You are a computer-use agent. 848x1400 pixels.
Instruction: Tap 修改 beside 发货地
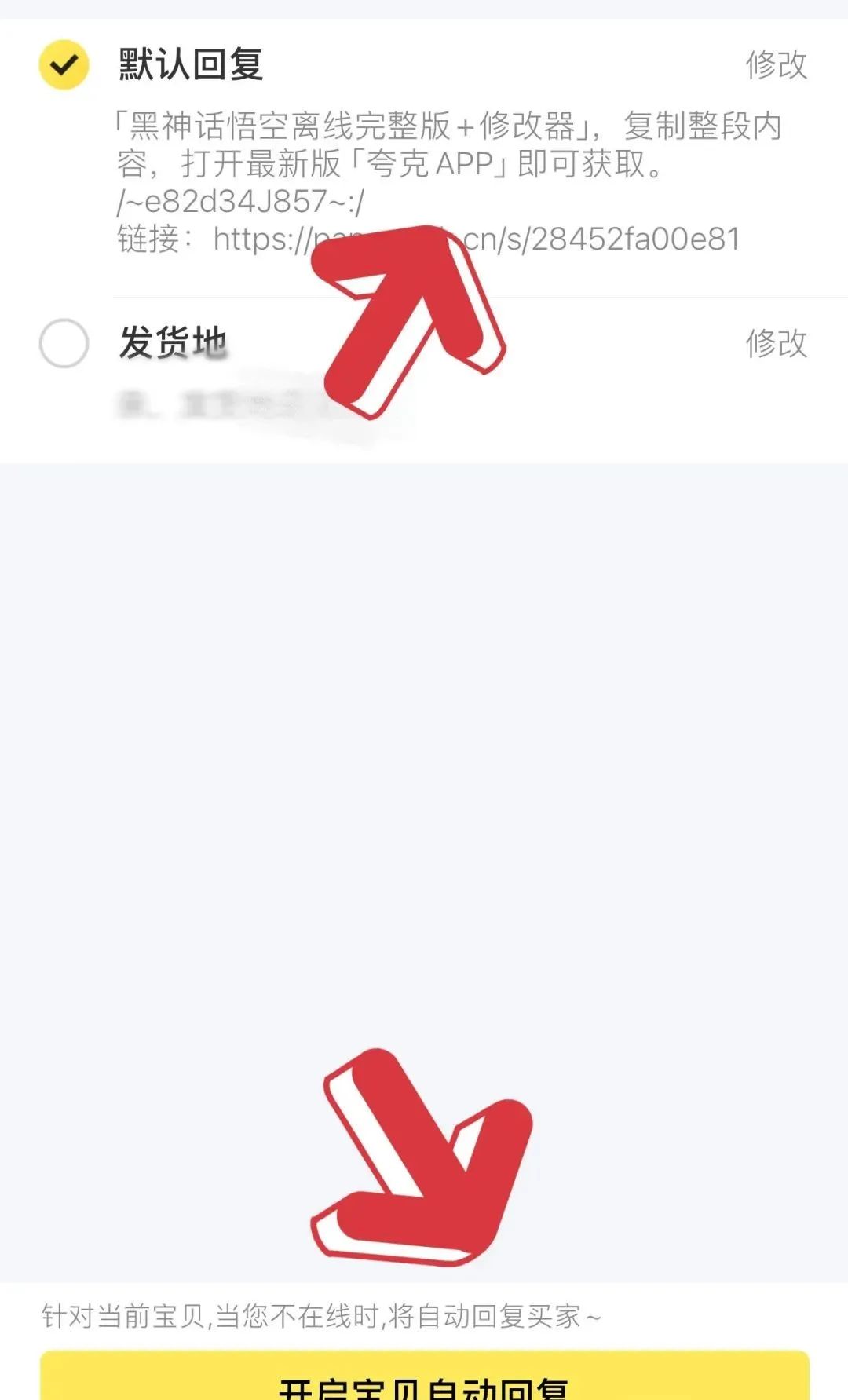776,344
